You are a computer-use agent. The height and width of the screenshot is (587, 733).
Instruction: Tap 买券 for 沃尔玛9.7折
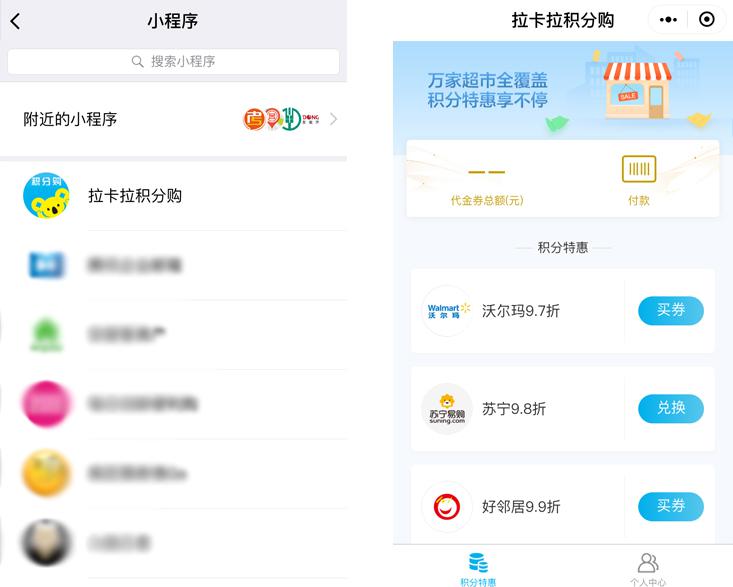pos(670,311)
